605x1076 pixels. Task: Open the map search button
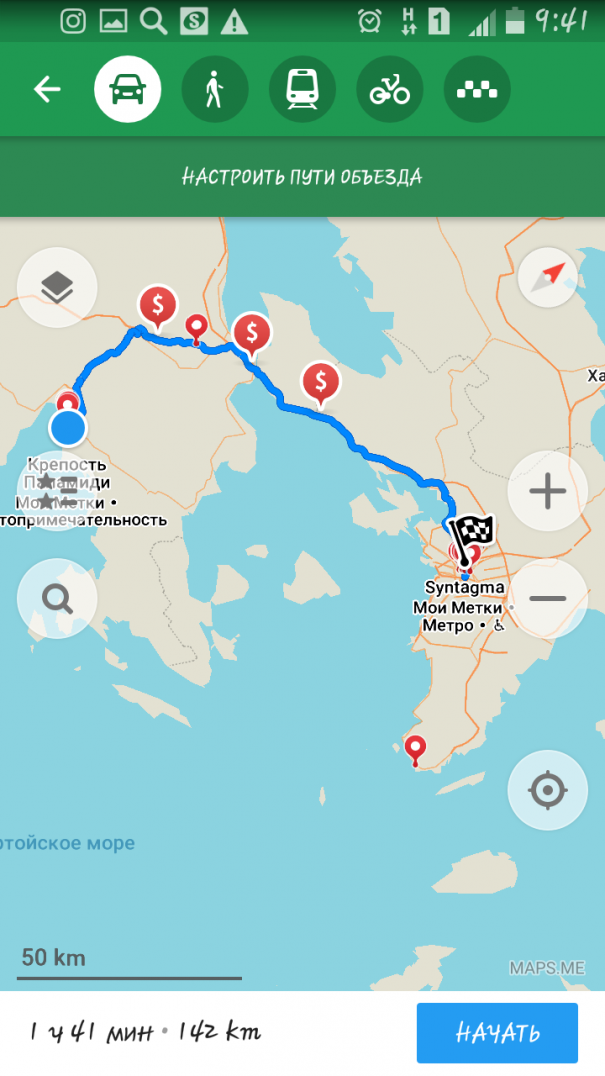[57, 599]
